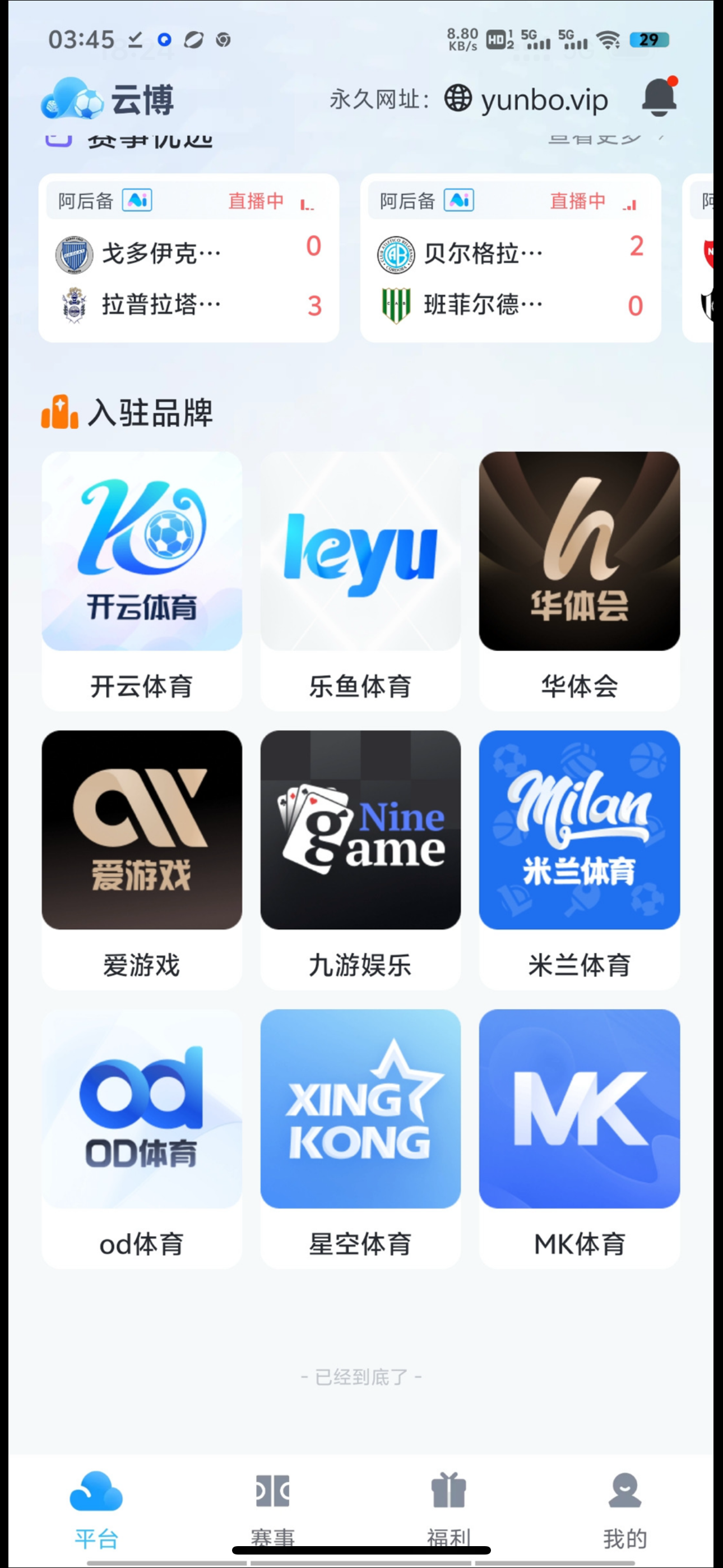Open the 华体会 brand tile

click(x=579, y=580)
